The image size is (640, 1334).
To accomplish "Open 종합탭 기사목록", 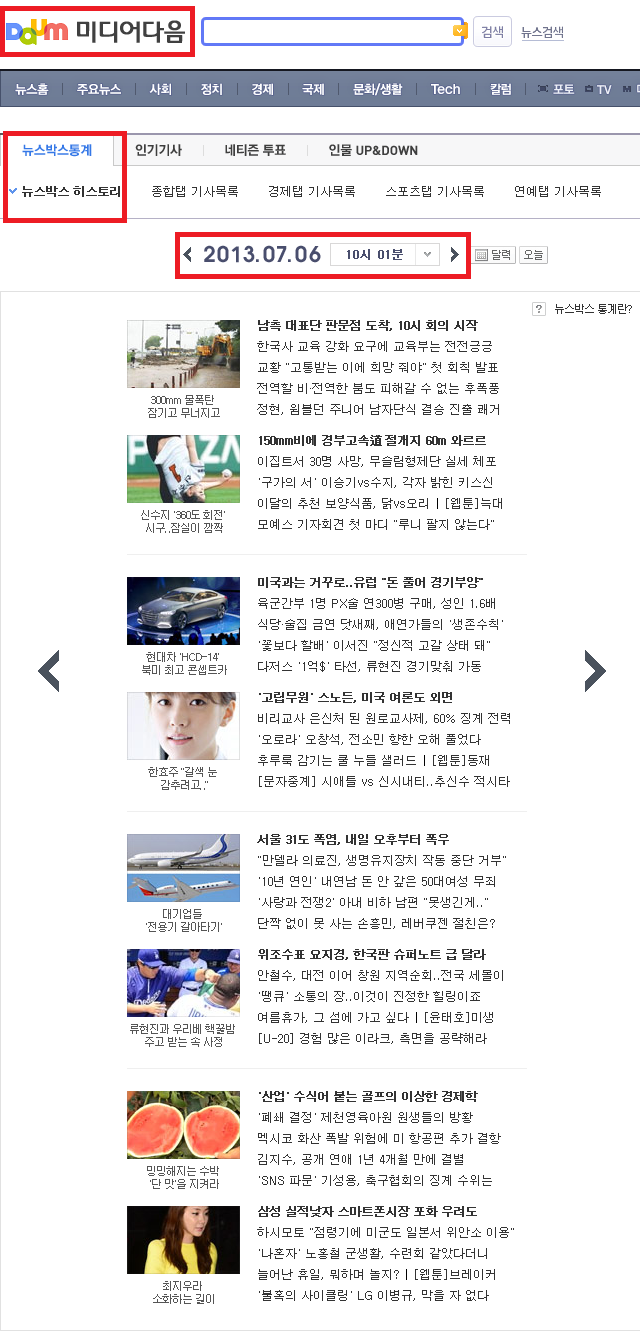I will pyautogui.click(x=195, y=191).
